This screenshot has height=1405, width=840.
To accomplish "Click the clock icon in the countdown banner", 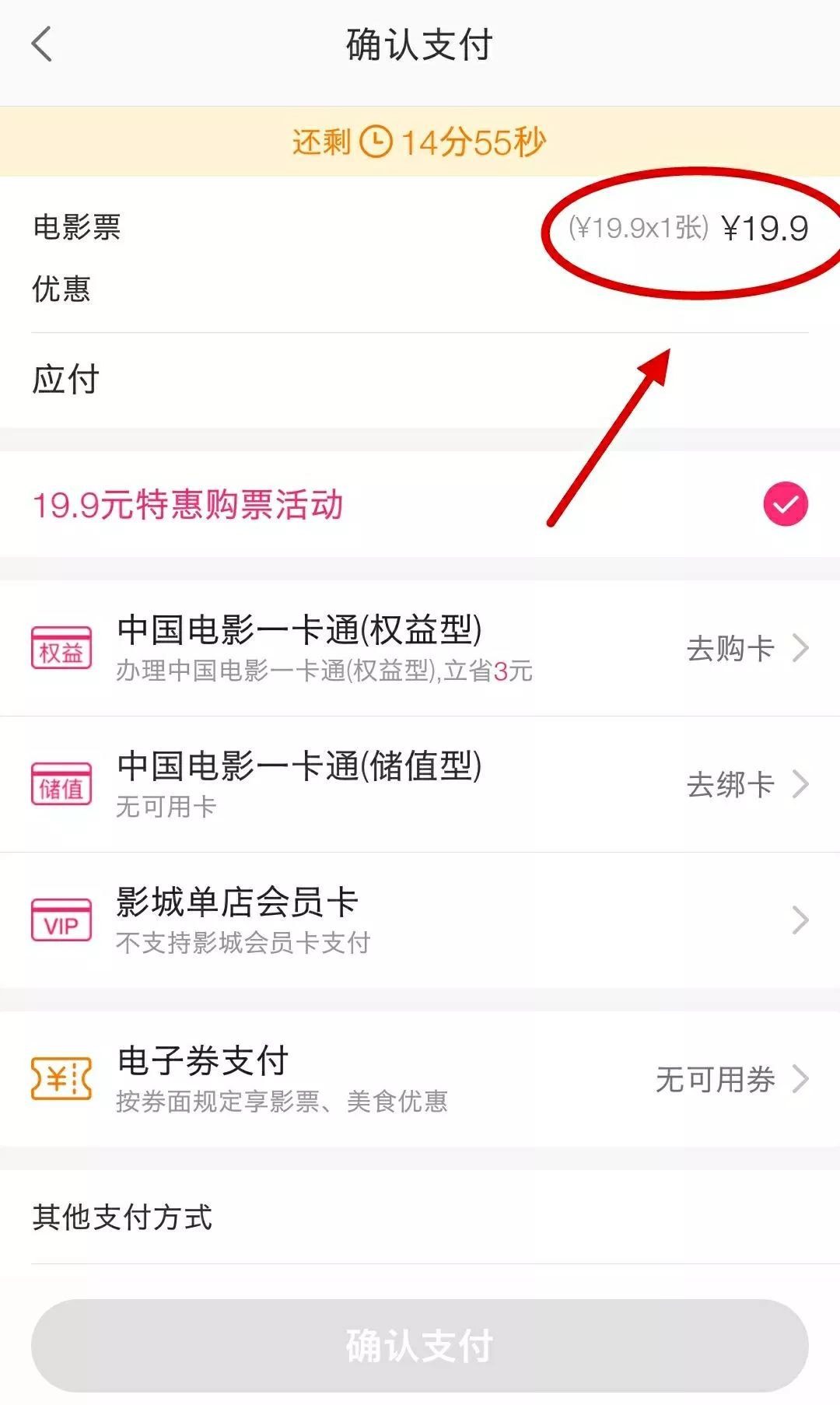I will pyautogui.click(x=376, y=142).
